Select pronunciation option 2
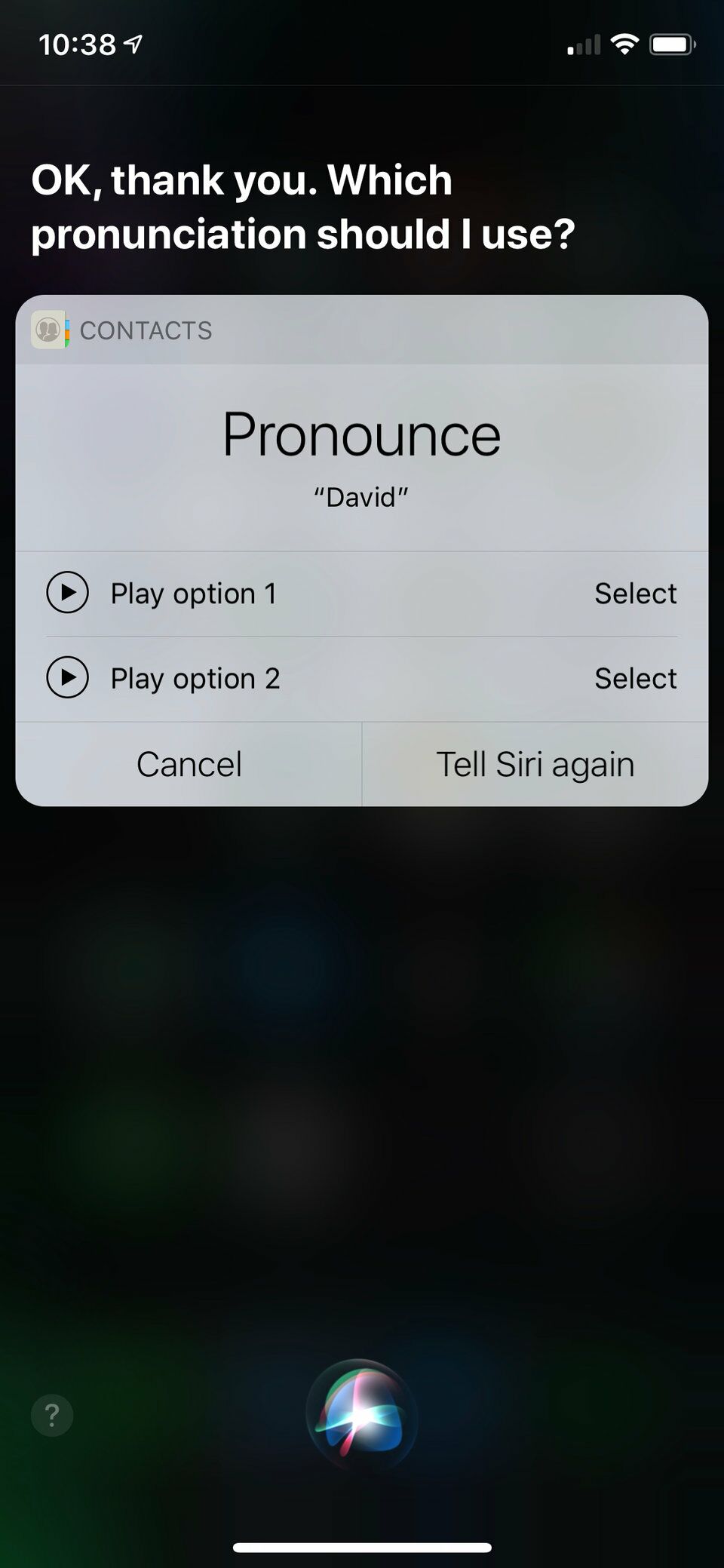The image size is (724, 1568). click(x=635, y=678)
